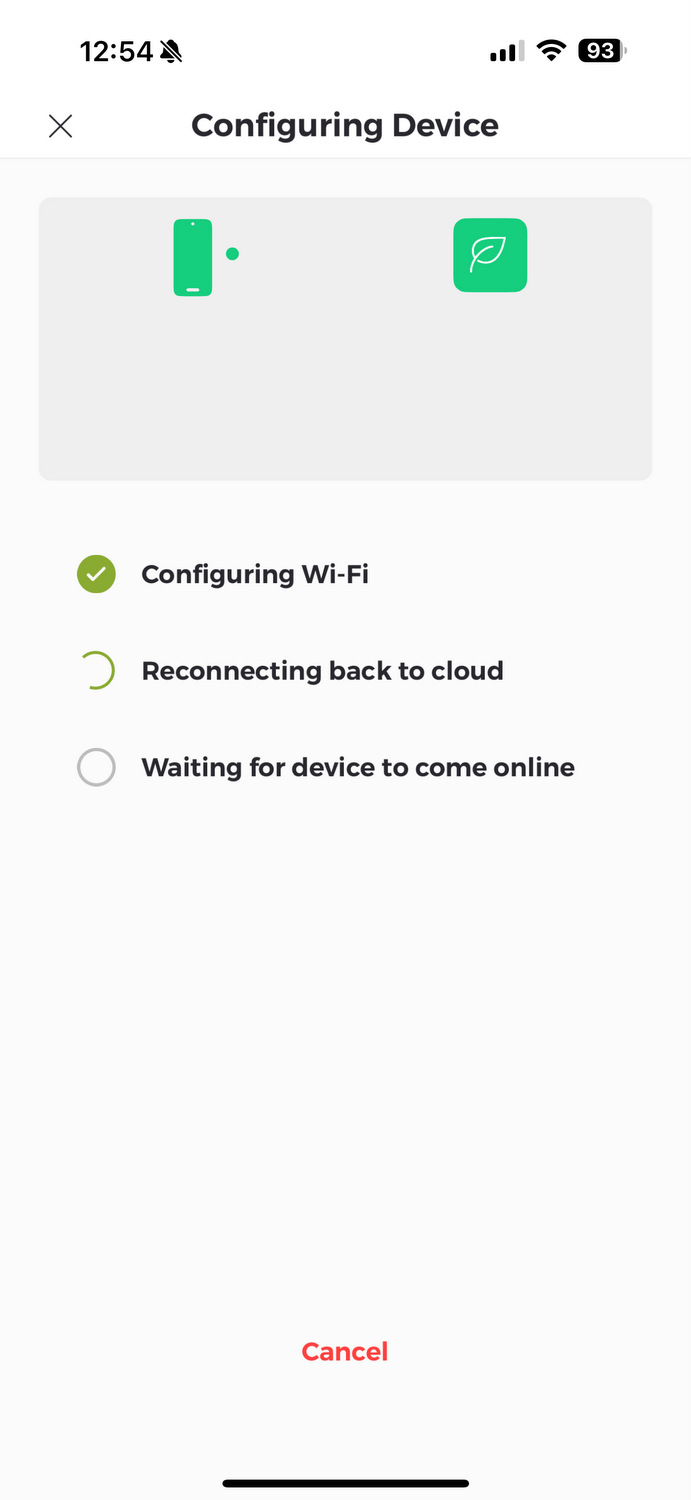Cancel the device configuration
Image resolution: width=691 pixels, height=1500 pixels.
point(345,1352)
